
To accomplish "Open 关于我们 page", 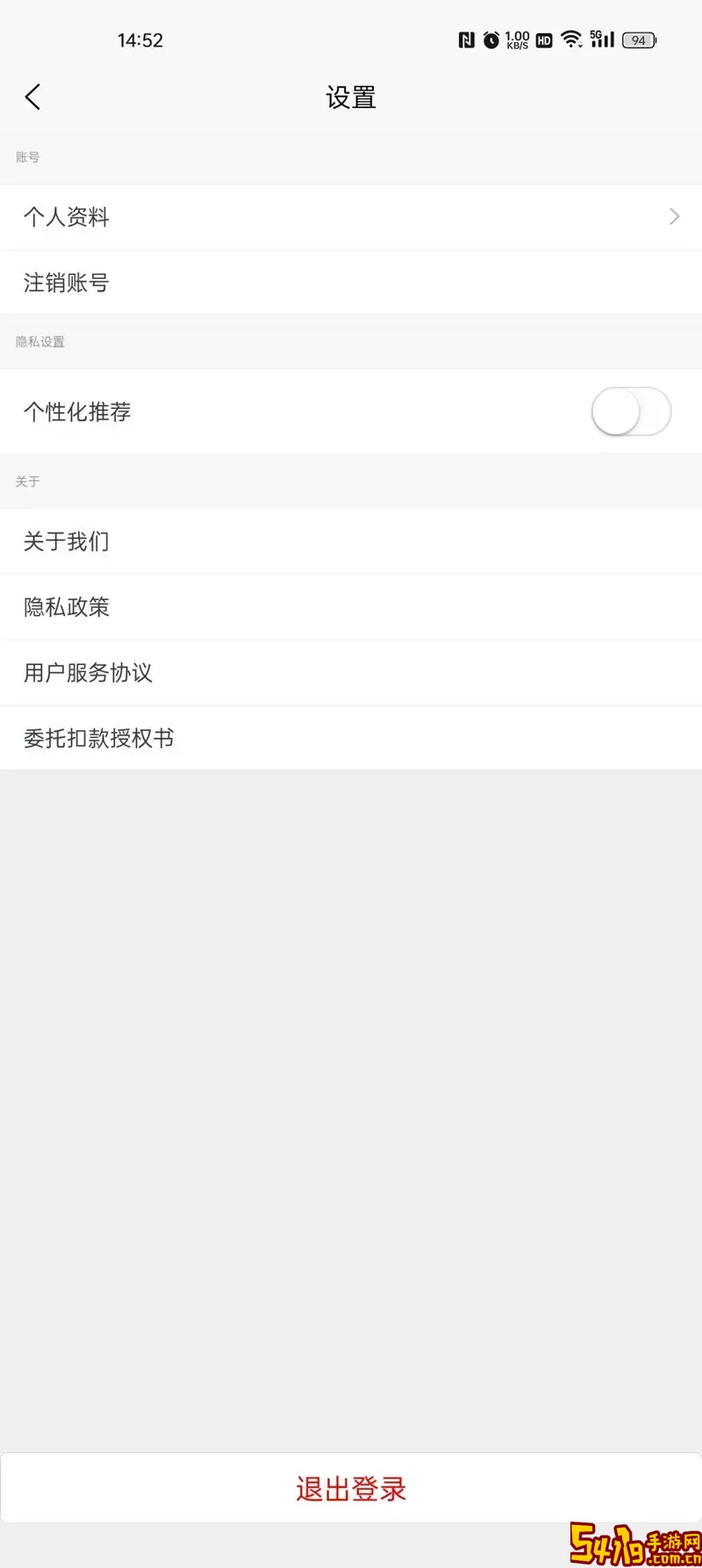I will coord(351,541).
